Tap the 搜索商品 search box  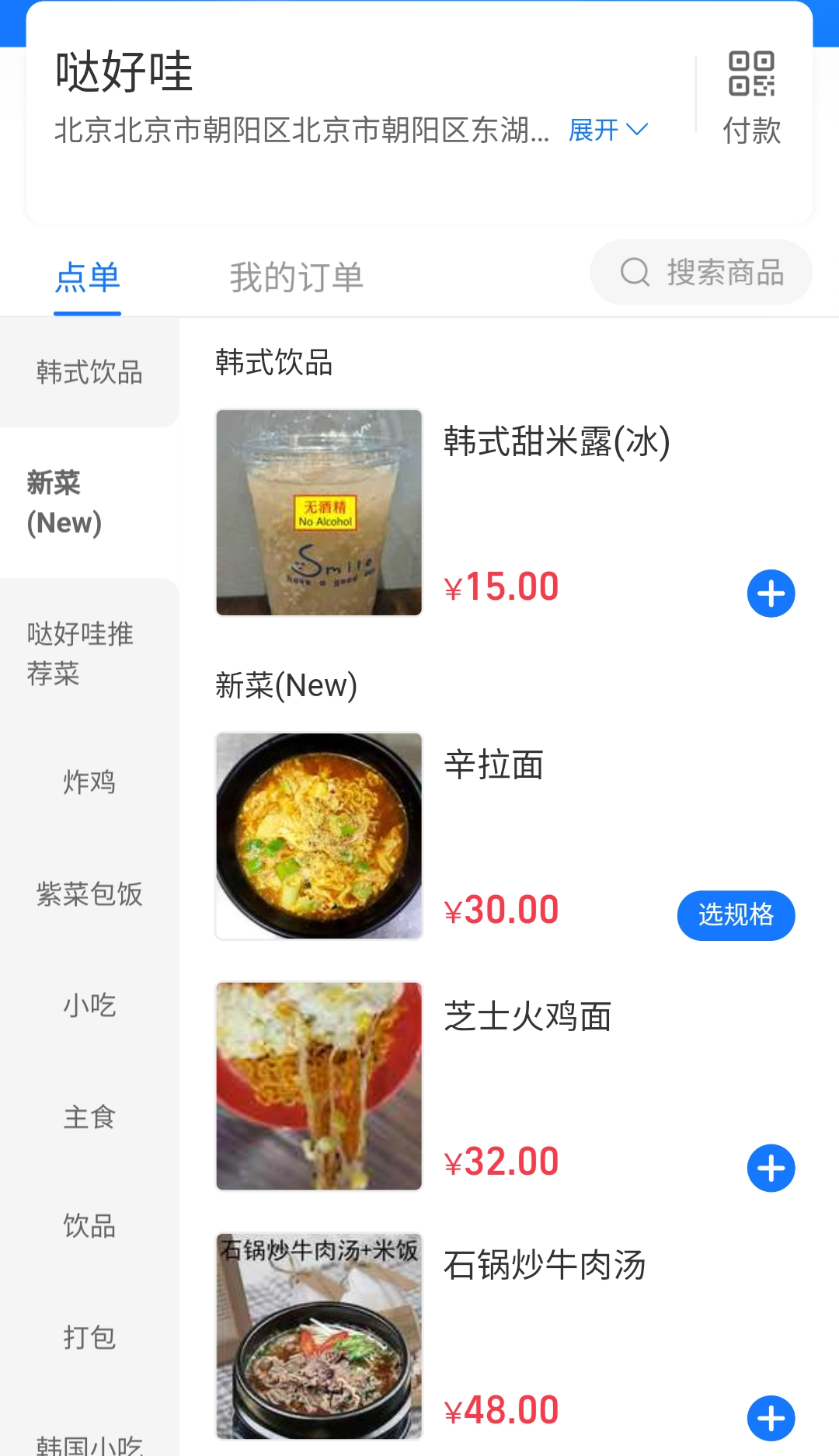(701, 272)
